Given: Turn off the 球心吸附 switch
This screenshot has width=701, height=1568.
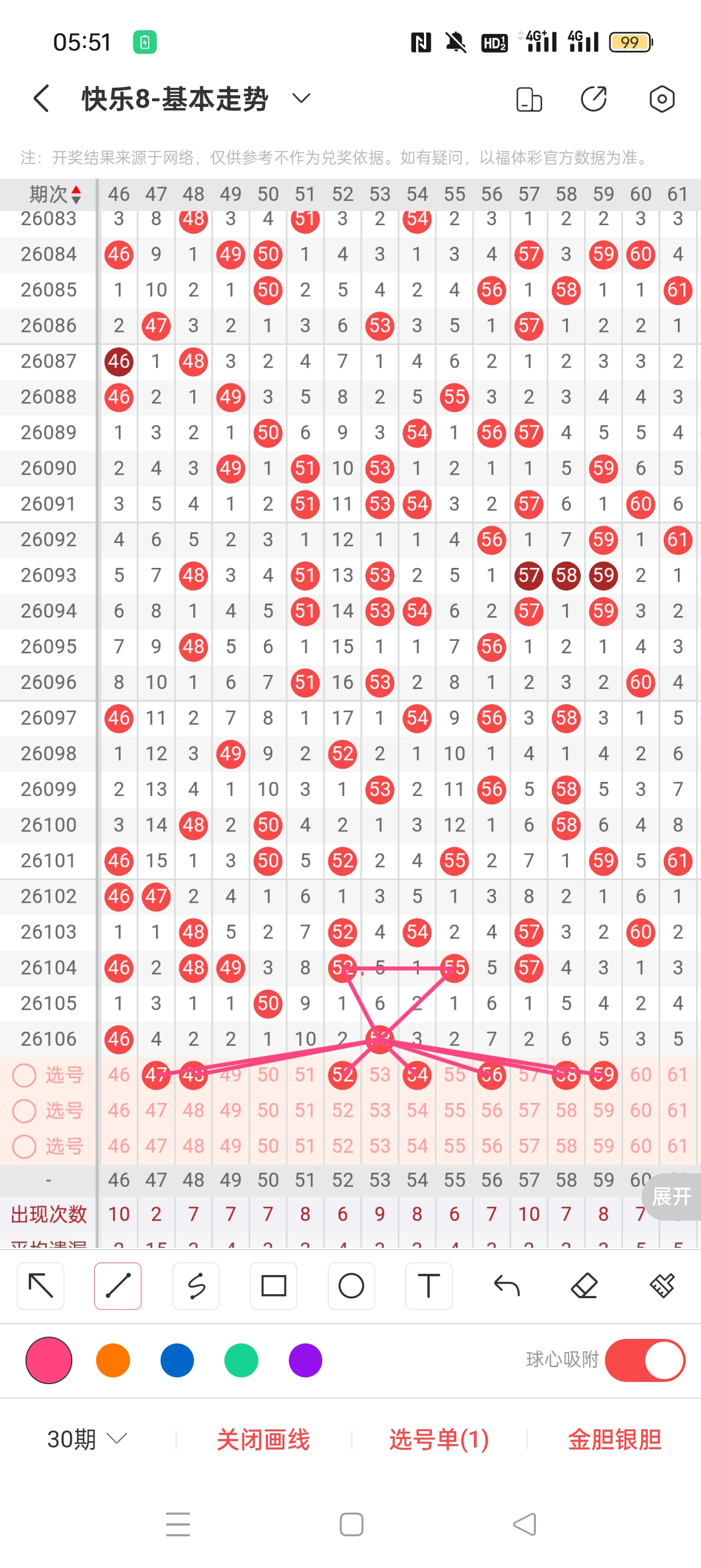Looking at the screenshot, I should click(644, 1360).
